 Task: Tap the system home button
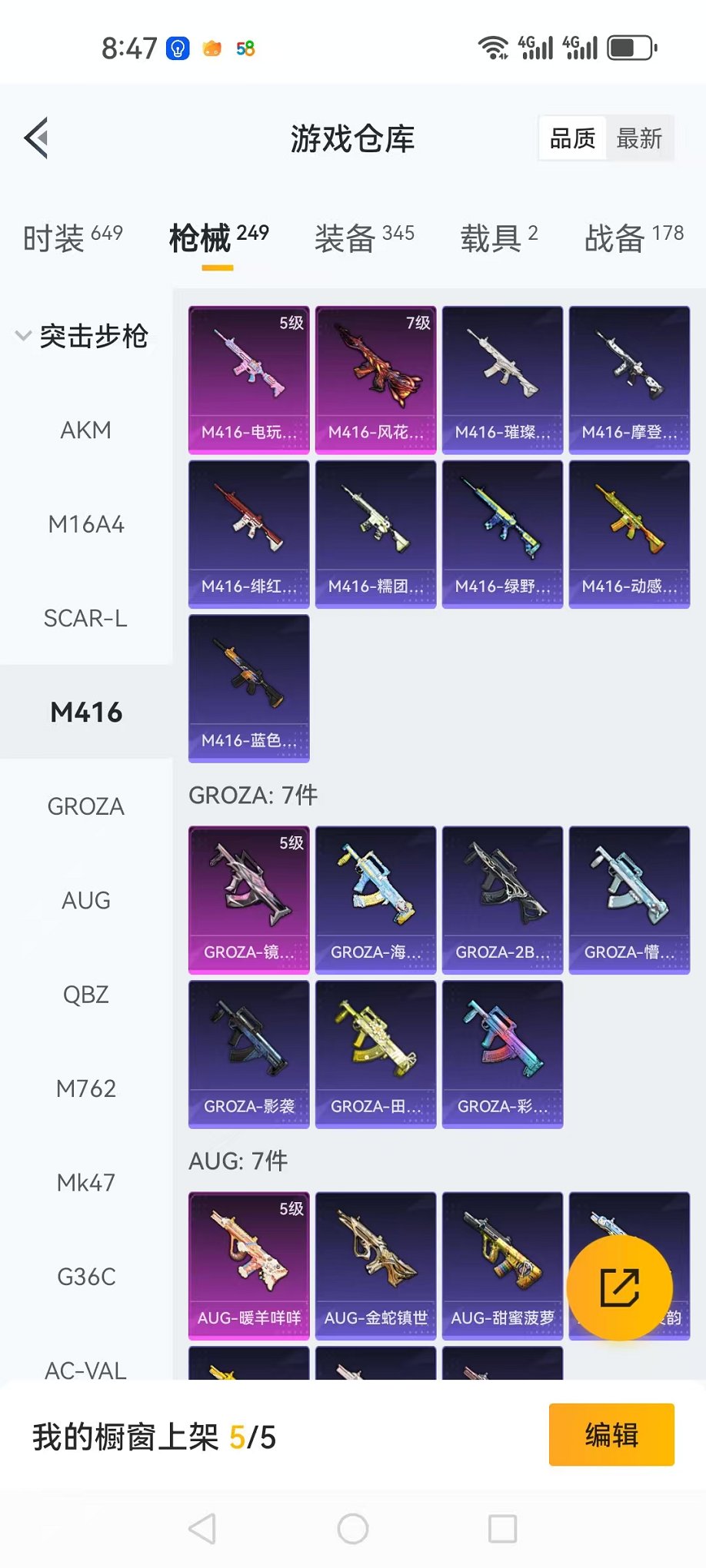click(353, 1529)
